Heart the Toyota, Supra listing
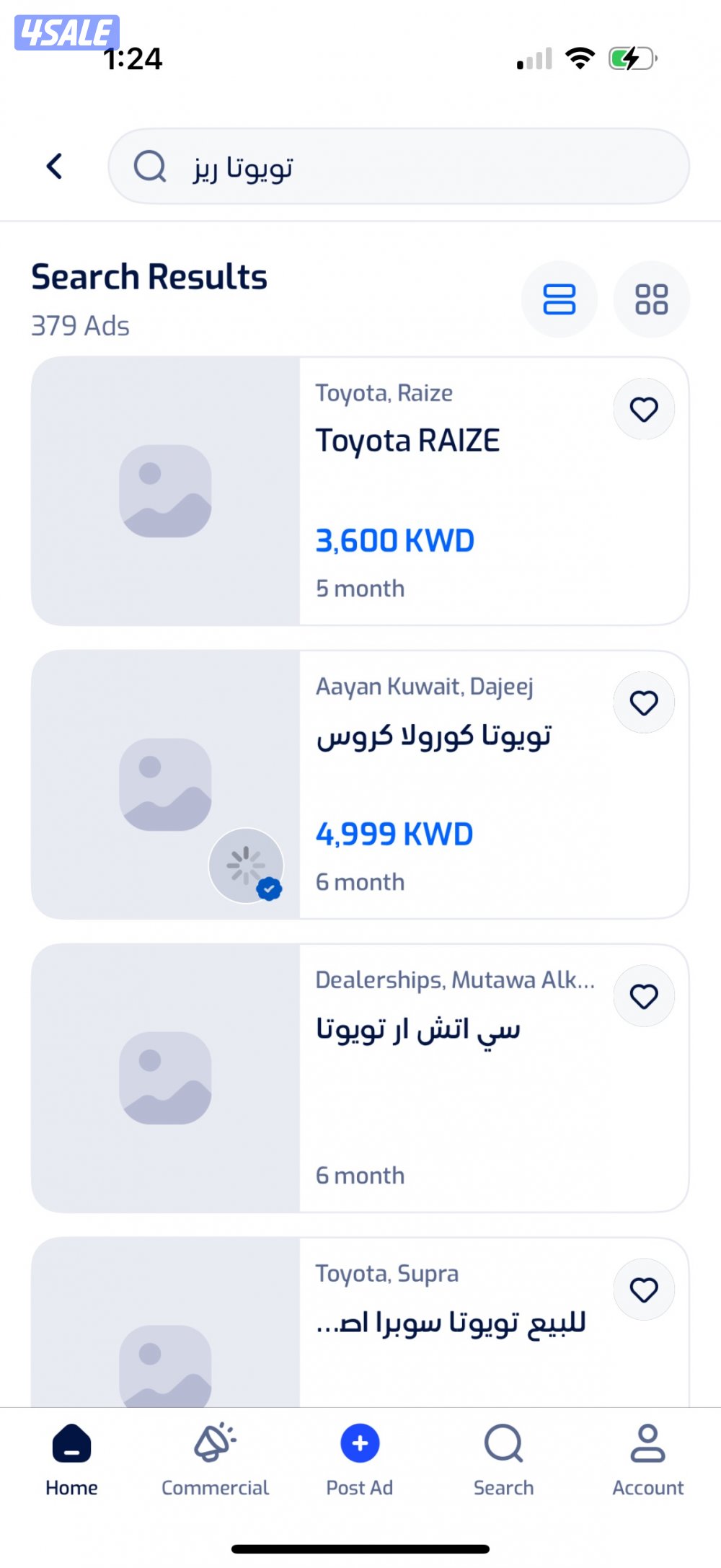 (644, 1290)
